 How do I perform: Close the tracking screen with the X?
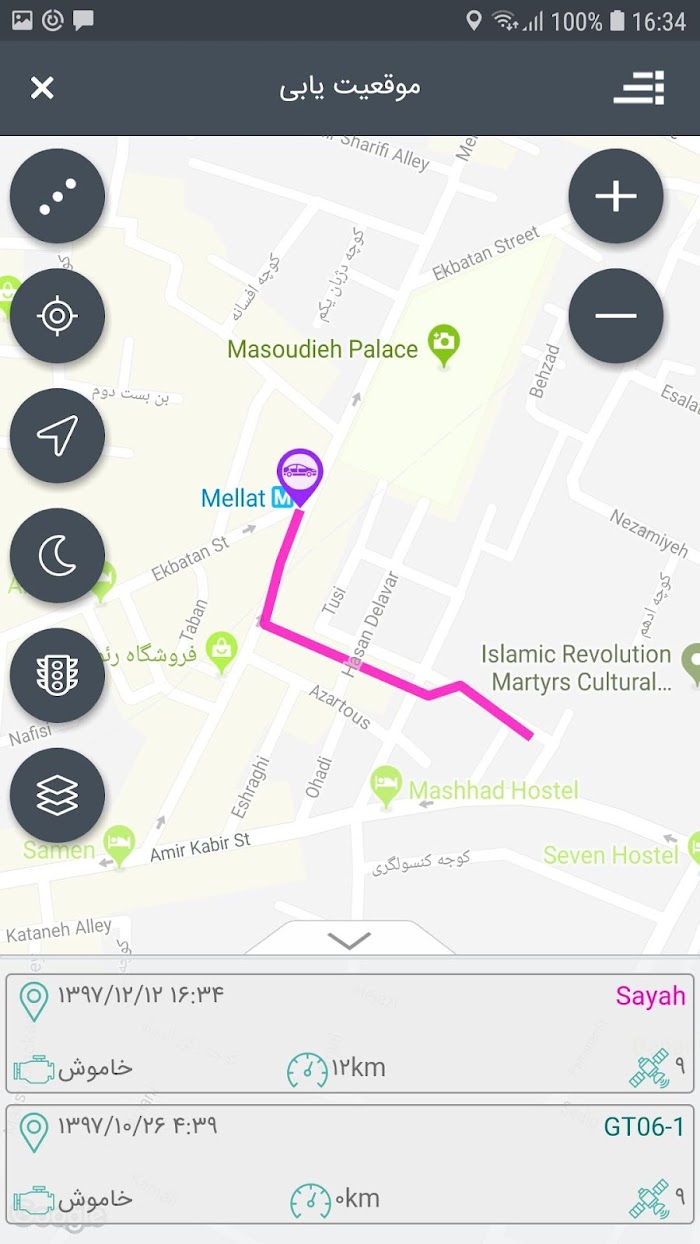pyautogui.click(x=42, y=88)
